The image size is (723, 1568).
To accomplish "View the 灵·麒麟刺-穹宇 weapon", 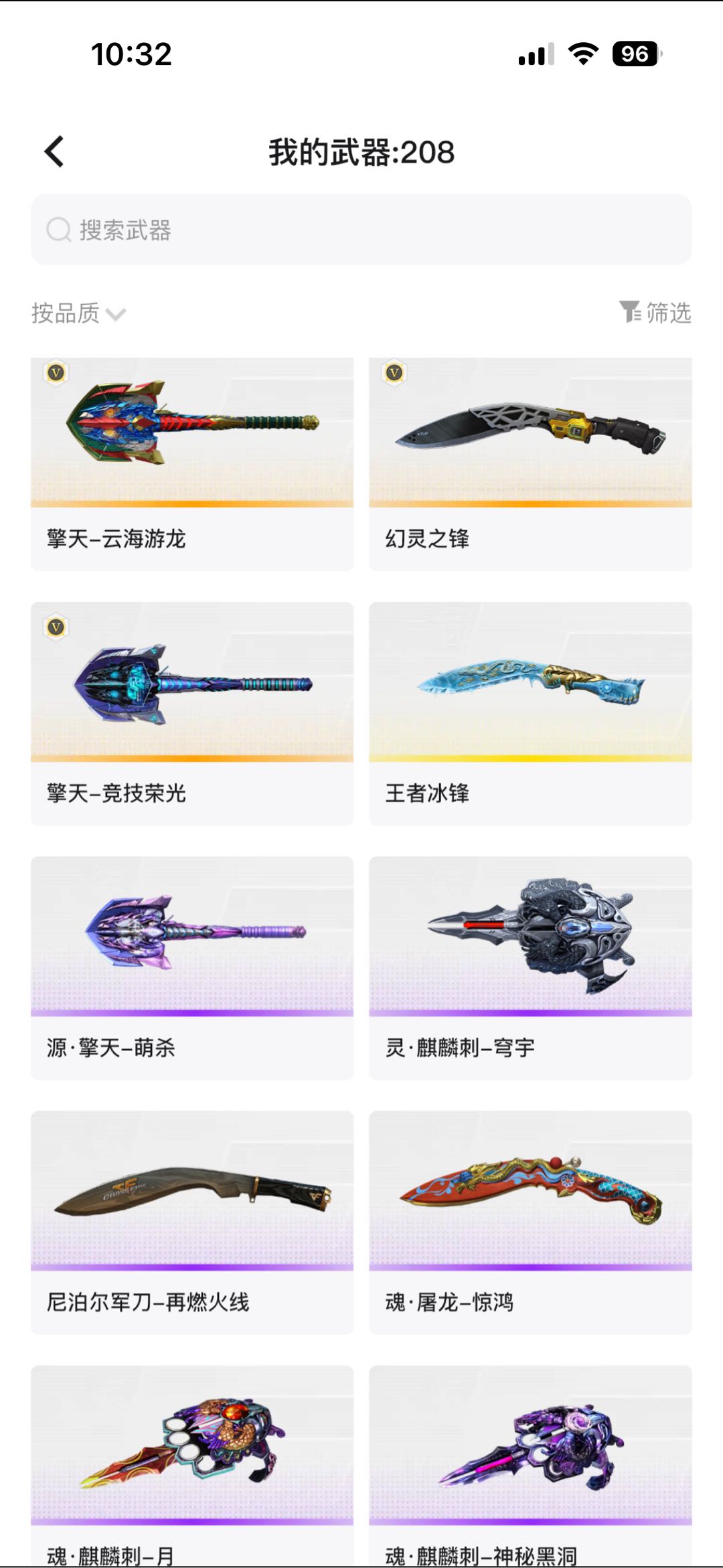I will coord(530,968).
